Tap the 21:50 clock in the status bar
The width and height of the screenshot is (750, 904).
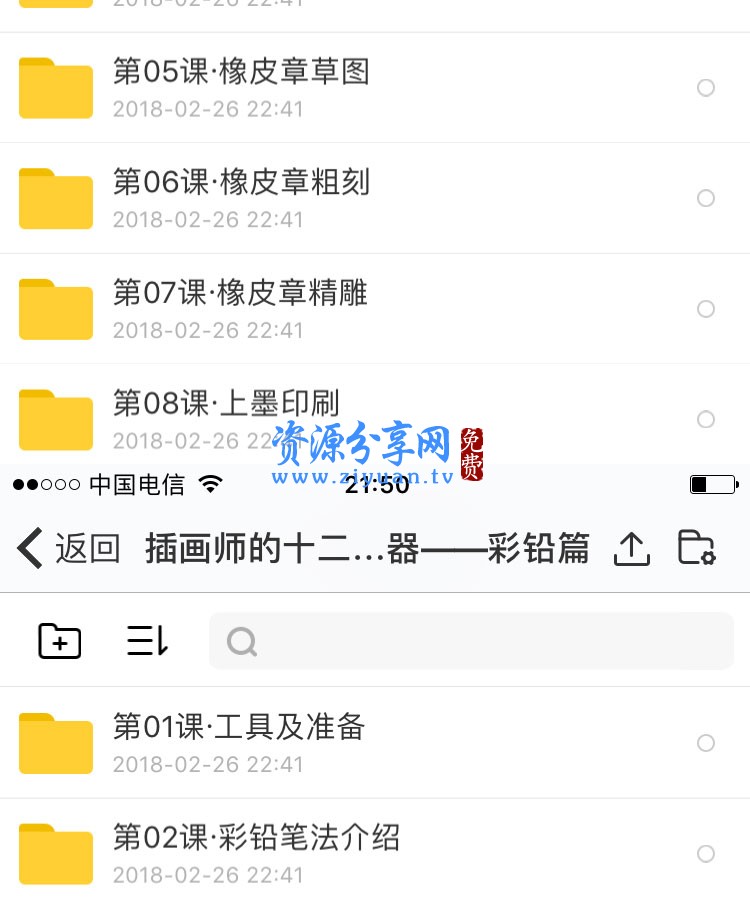pos(374,484)
